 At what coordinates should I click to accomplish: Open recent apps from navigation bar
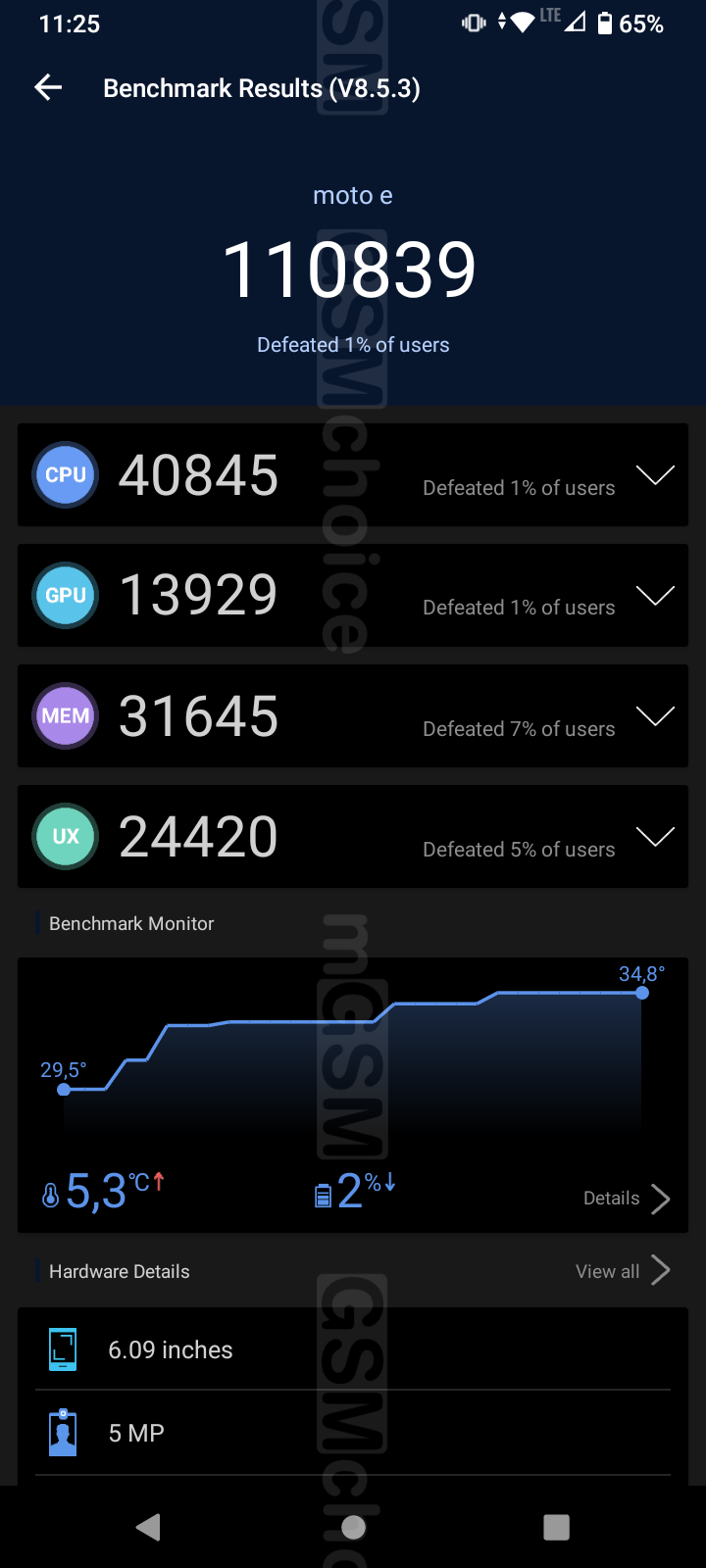coord(556,1527)
